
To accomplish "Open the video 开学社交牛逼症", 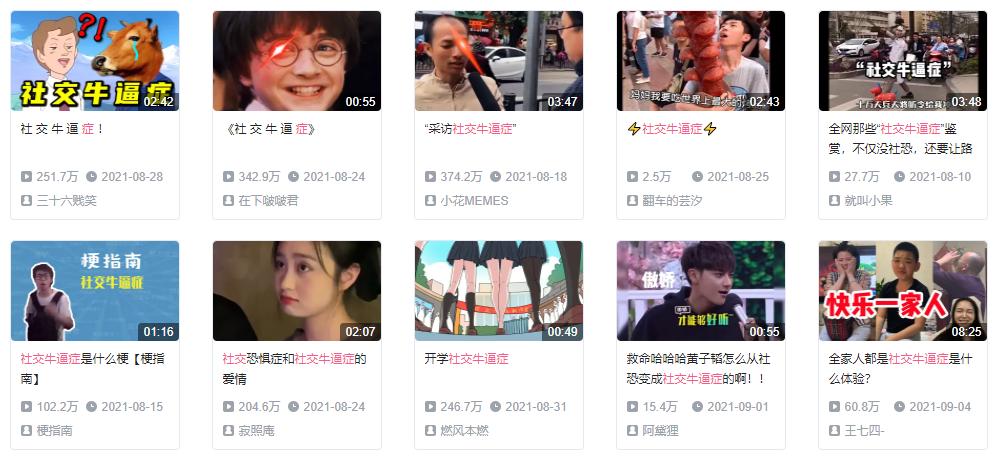I will click(x=498, y=291).
